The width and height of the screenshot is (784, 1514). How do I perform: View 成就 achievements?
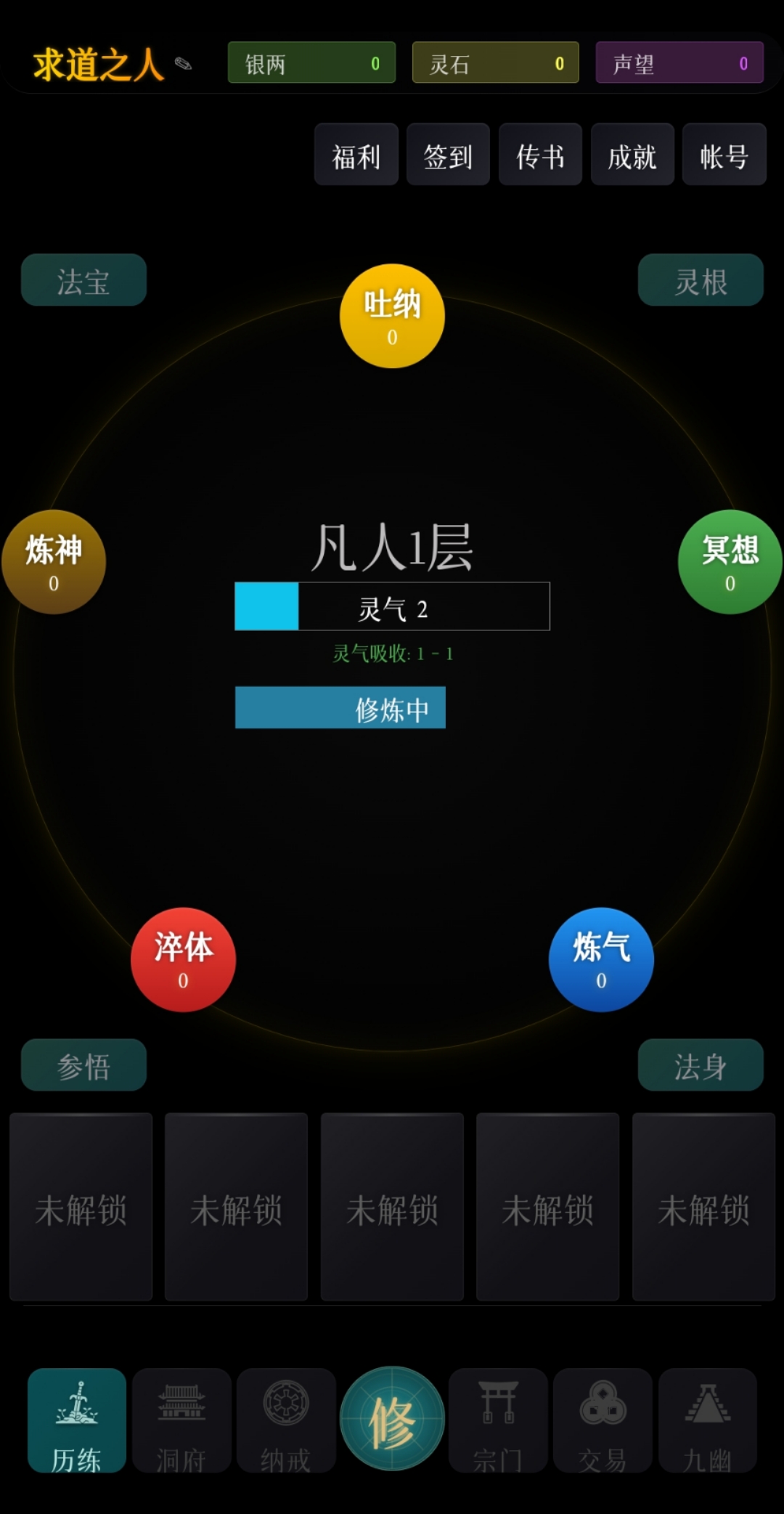[x=632, y=155]
